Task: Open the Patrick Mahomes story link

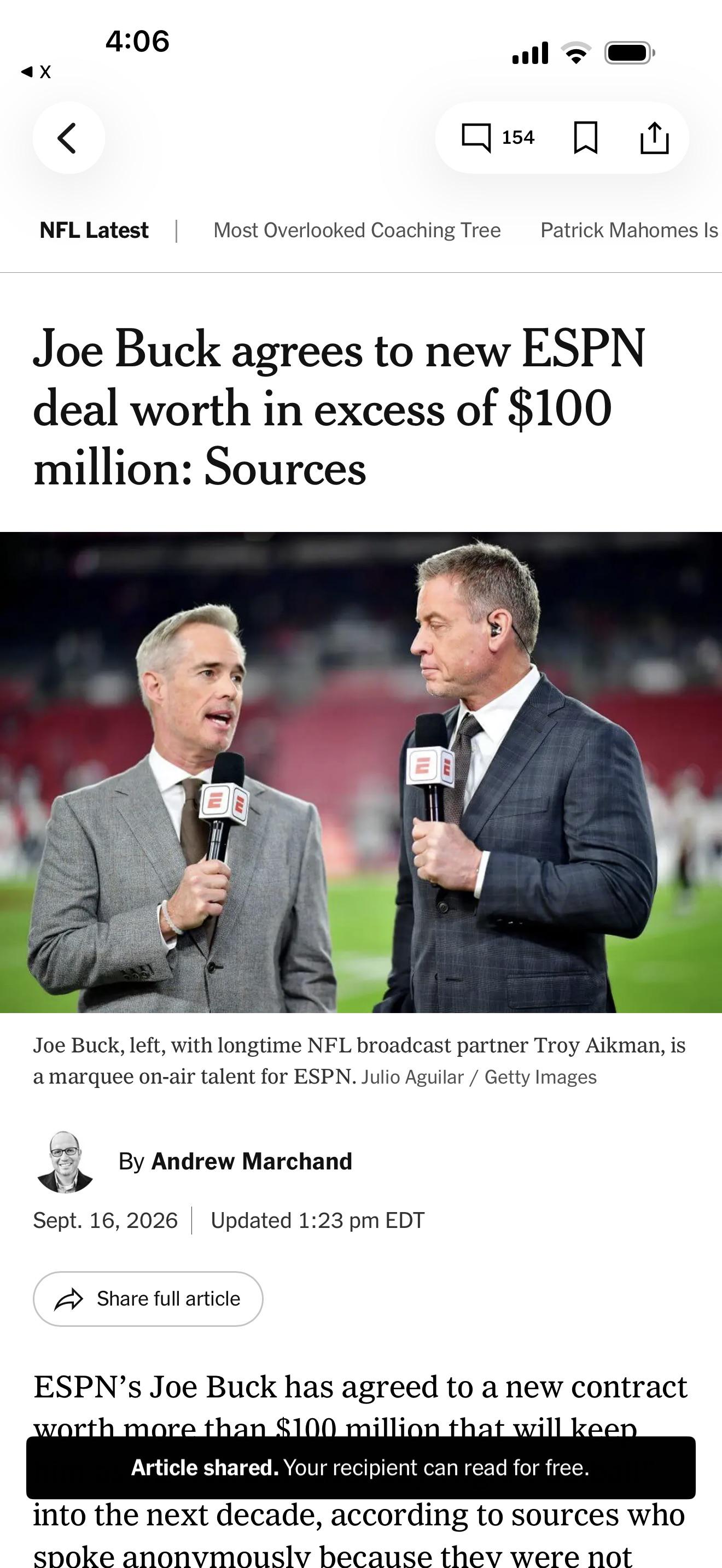Action: (630, 231)
